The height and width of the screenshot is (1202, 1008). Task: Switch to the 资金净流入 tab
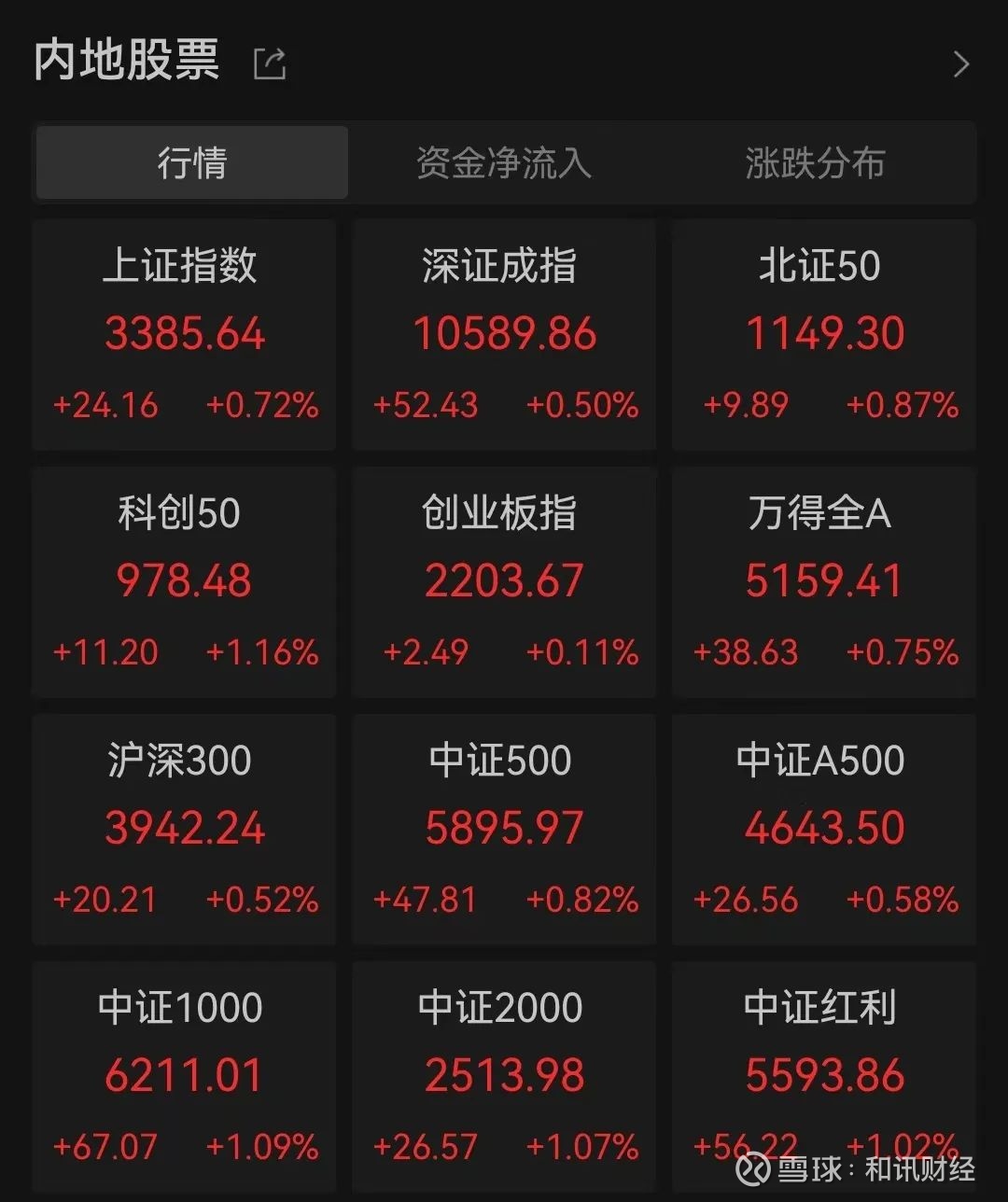point(504,163)
